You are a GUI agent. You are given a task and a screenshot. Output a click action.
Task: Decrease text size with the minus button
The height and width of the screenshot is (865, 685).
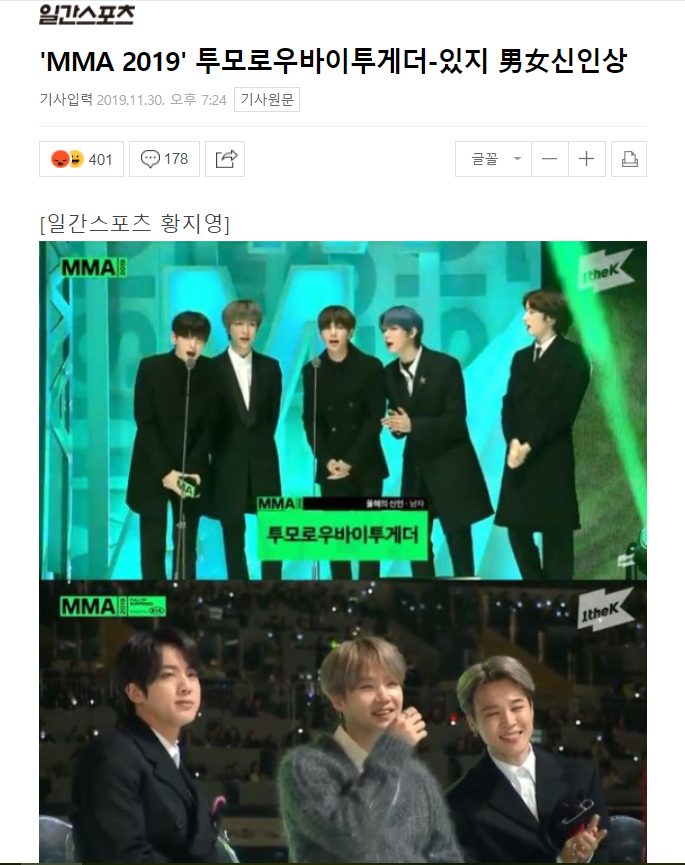pyautogui.click(x=549, y=159)
